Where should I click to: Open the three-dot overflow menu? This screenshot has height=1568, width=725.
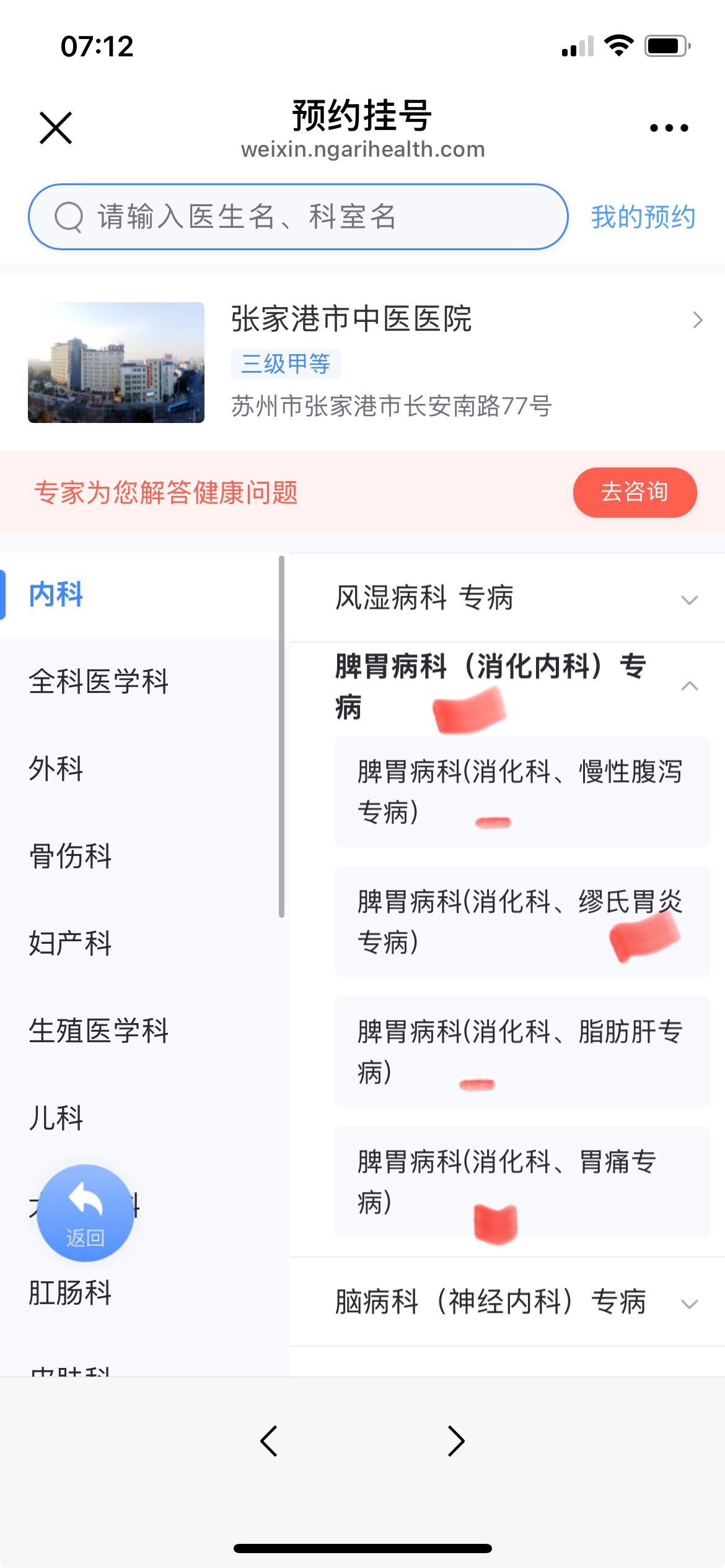tap(669, 128)
